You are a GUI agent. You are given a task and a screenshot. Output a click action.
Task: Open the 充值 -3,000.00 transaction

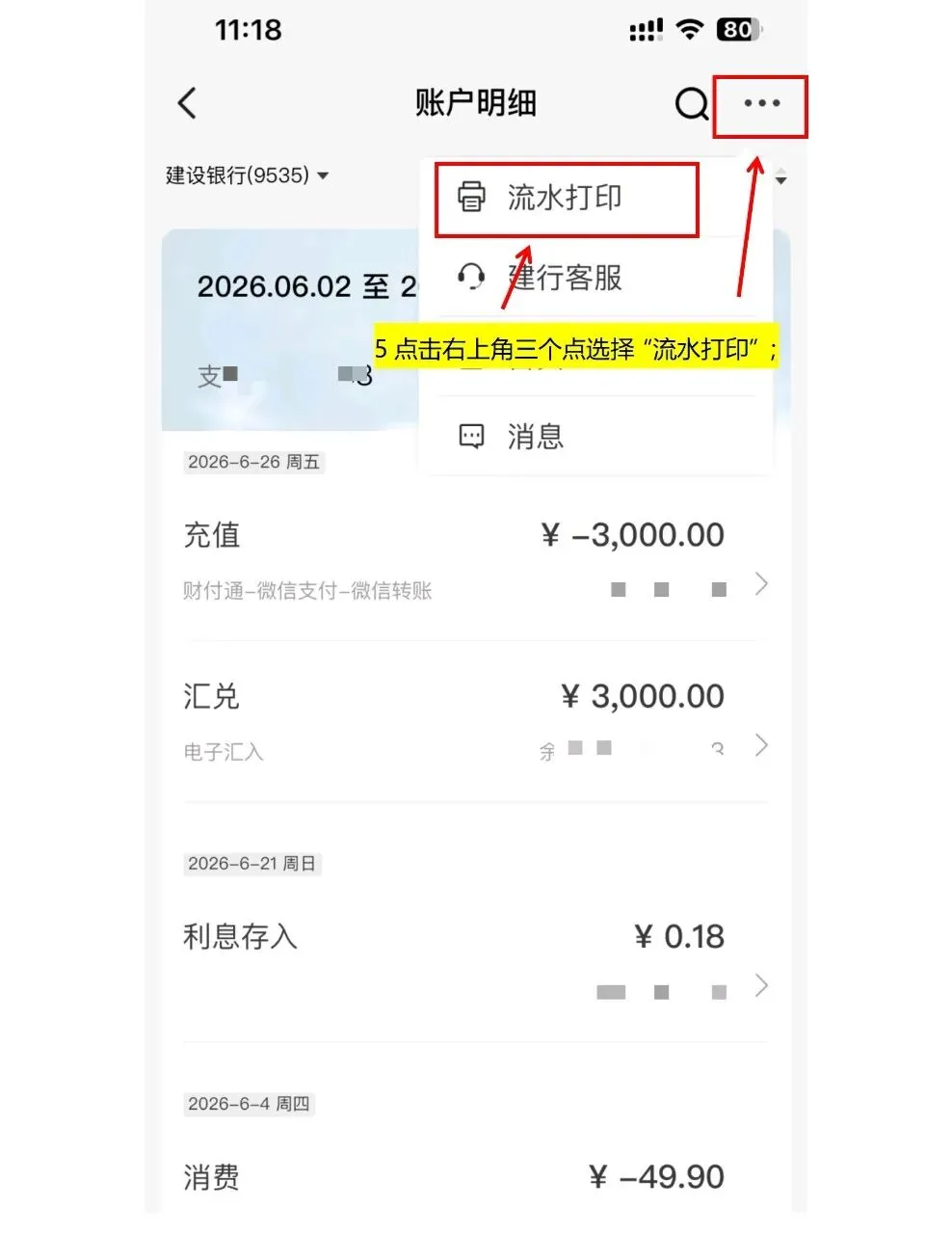click(x=476, y=560)
